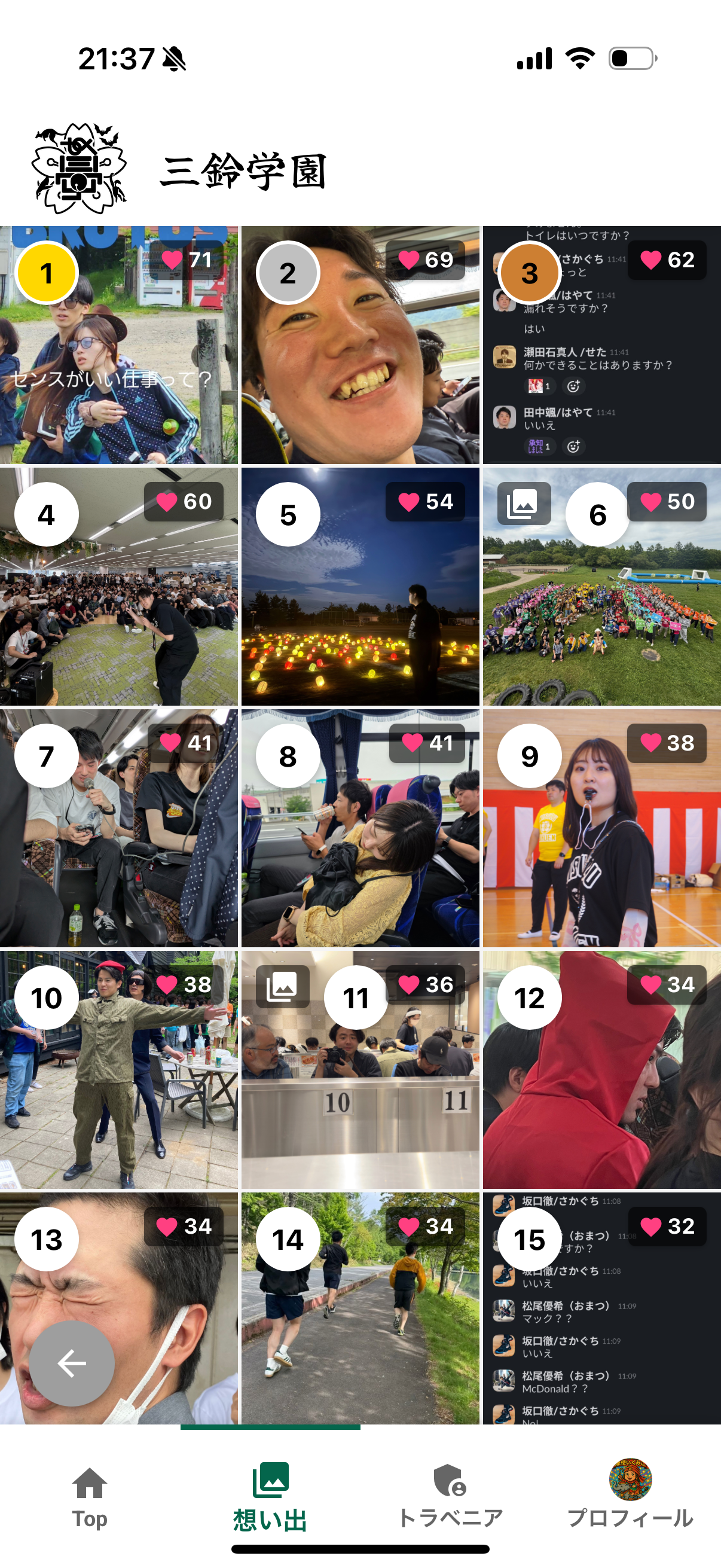Open rank 3 chat screenshot tile

click(601, 365)
